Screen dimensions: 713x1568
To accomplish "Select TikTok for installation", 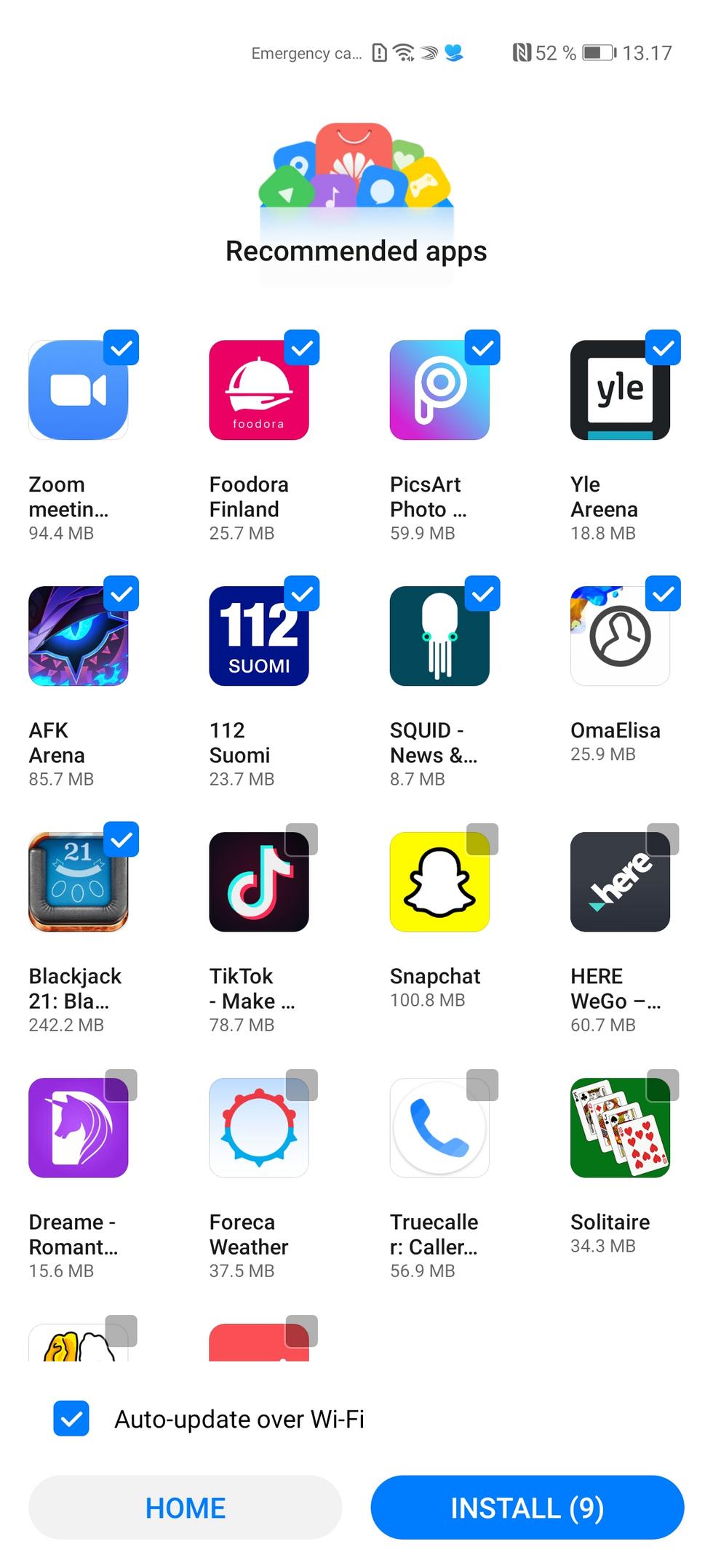I will [302, 839].
